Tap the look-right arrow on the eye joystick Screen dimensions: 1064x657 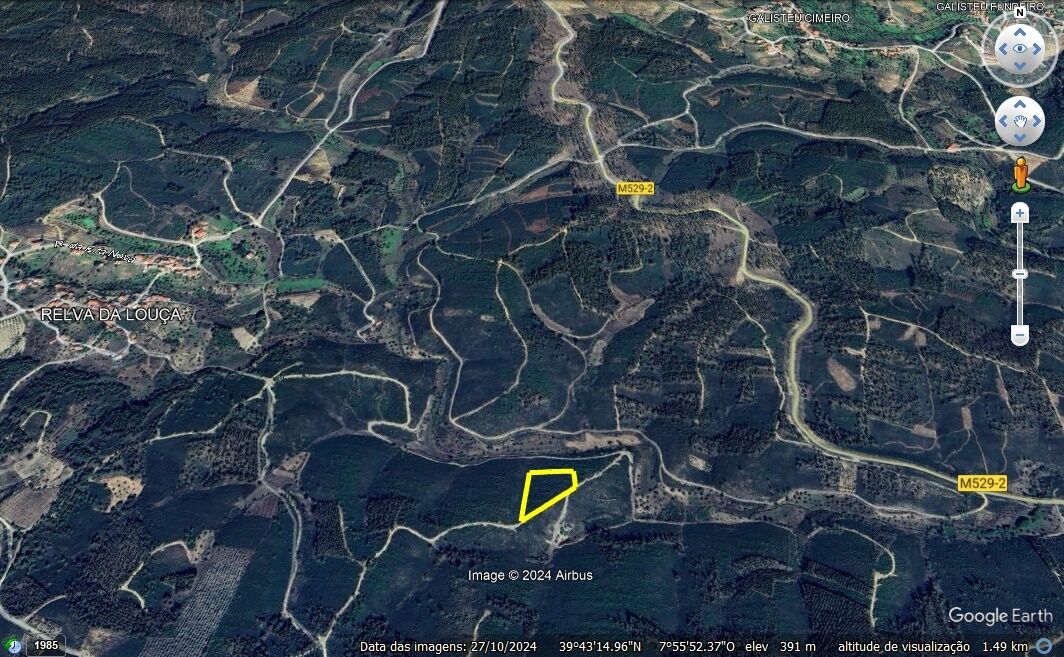click(x=1038, y=48)
